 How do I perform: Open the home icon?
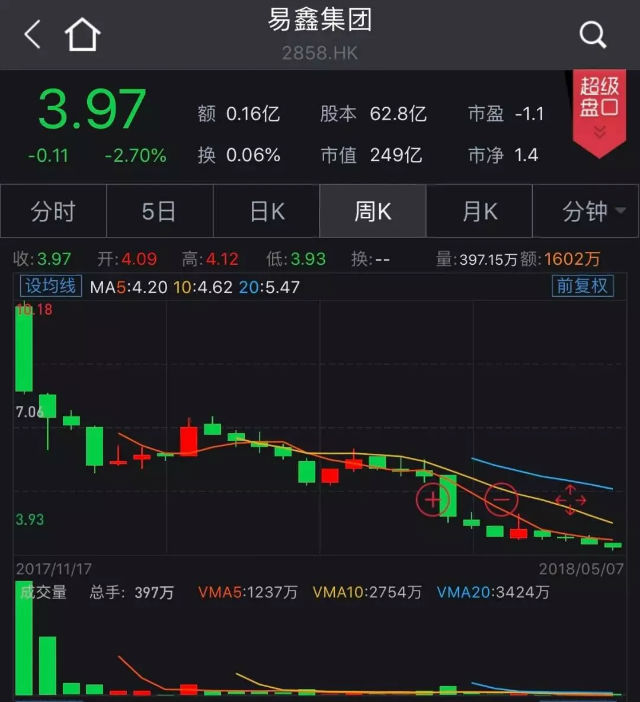(83, 36)
